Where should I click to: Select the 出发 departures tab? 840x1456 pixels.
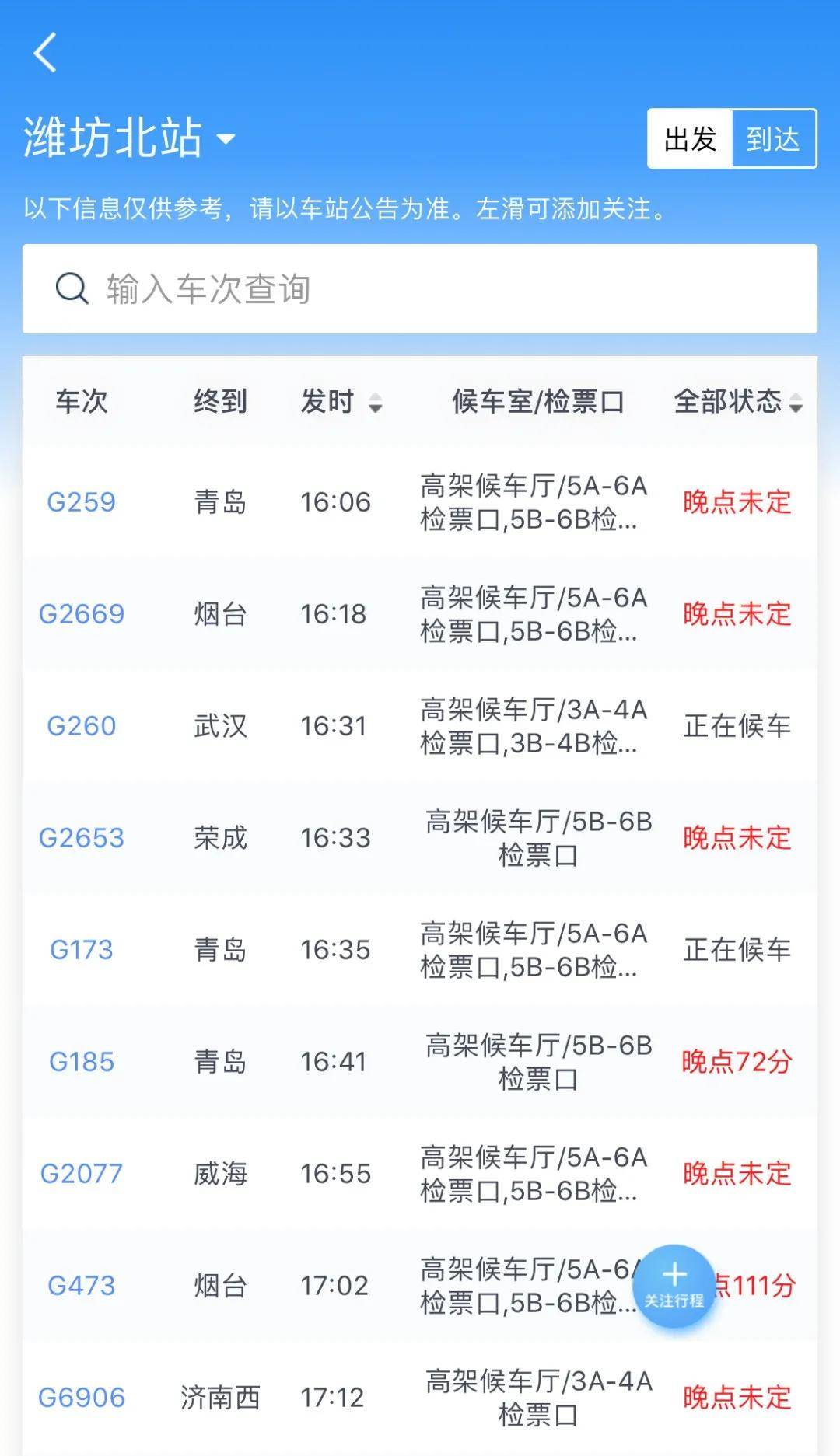tap(690, 139)
